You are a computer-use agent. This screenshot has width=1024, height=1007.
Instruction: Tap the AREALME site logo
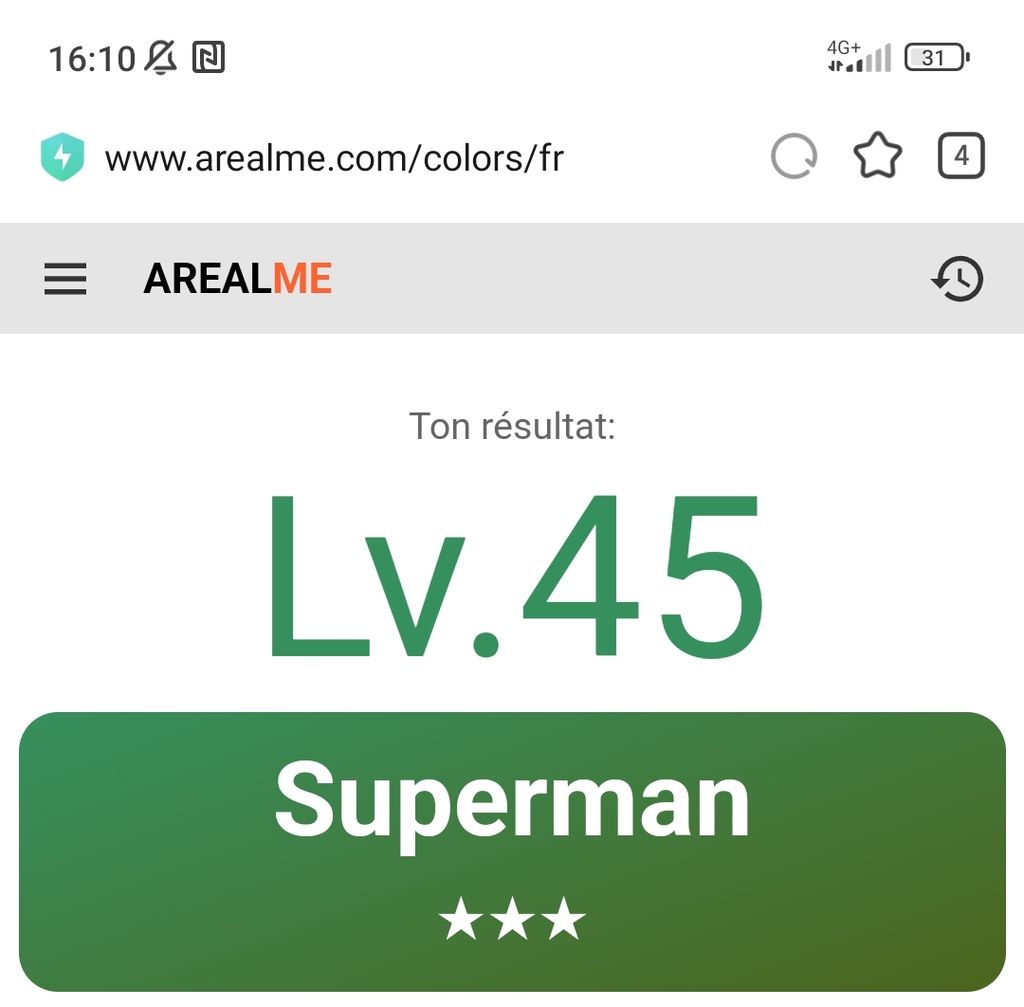[x=238, y=279]
